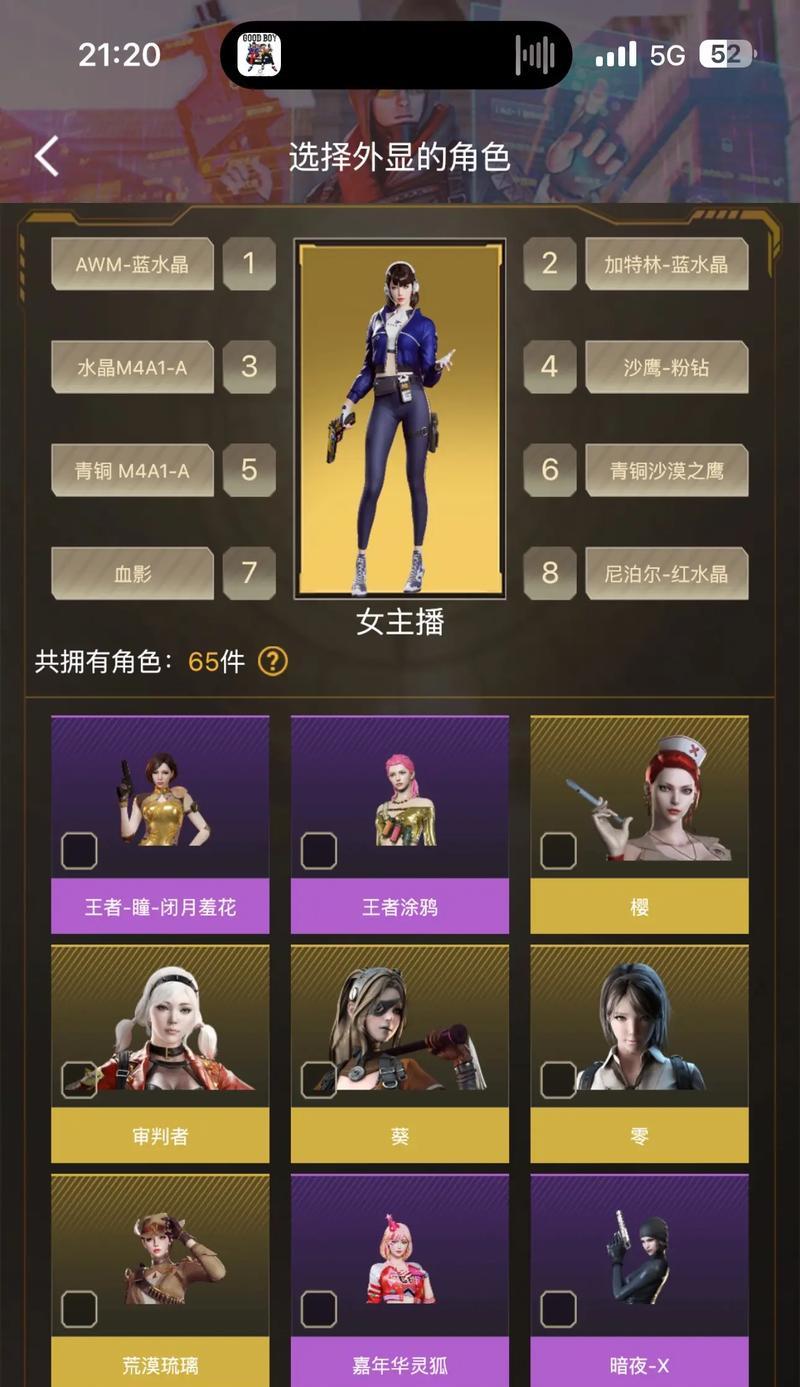Choose the 水晶M4A1-A slot
The height and width of the screenshot is (1387, 800).
tap(132, 367)
